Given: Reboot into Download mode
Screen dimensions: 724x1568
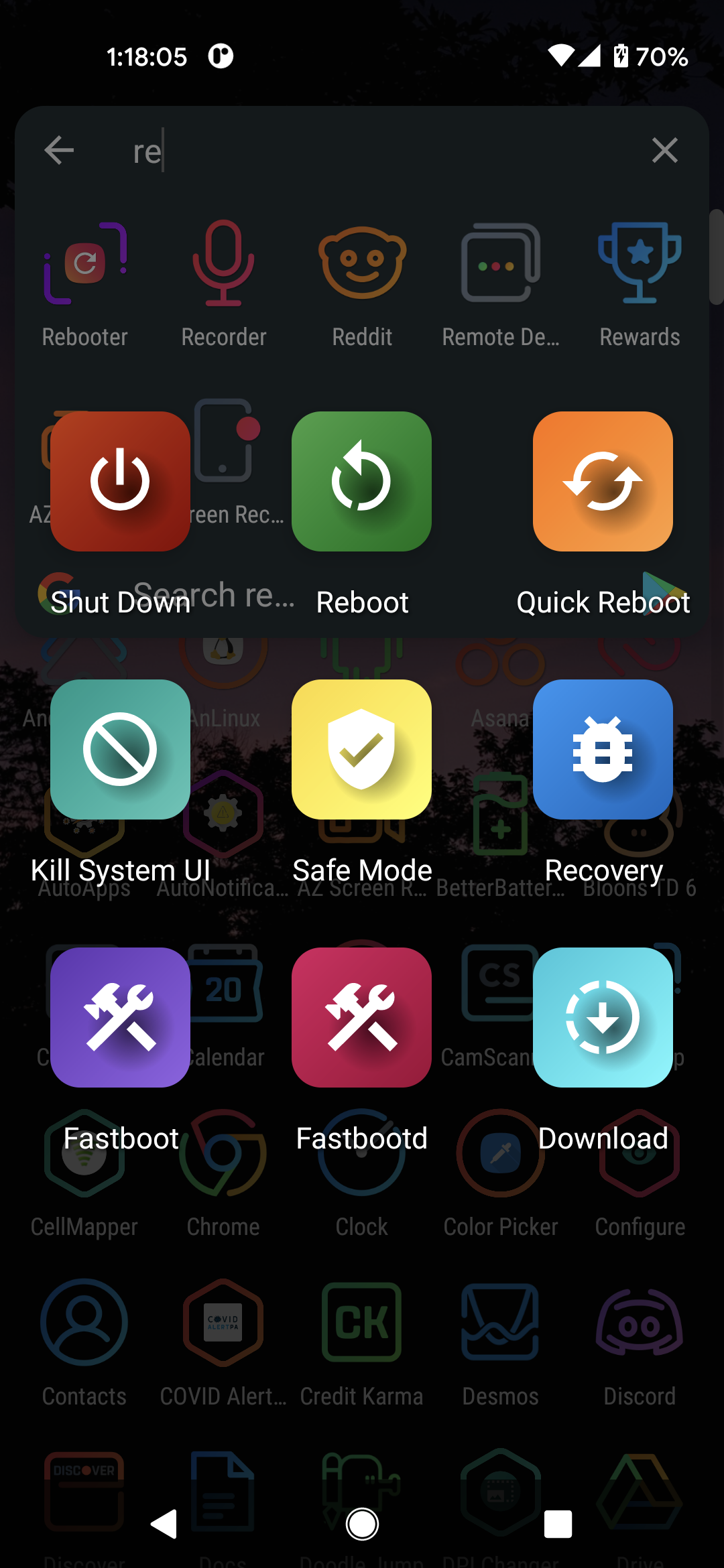Looking at the screenshot, I should 603,1017.
